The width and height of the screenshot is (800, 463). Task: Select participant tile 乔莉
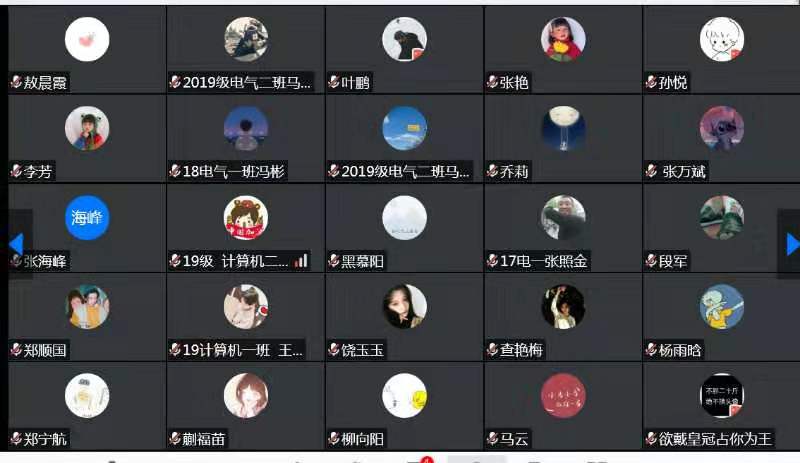pyautogui.click(x=563, y=137)
